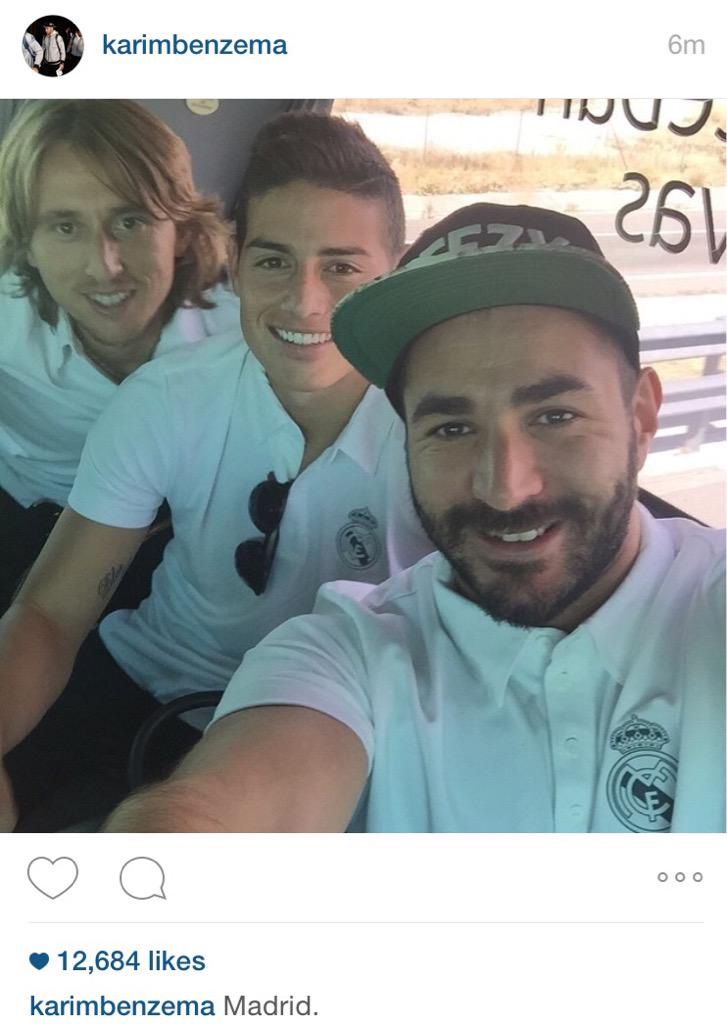This screenshot has width=727, height=1024.
Task: Open comments with the speech bubble icon
Action: point(142,878)
